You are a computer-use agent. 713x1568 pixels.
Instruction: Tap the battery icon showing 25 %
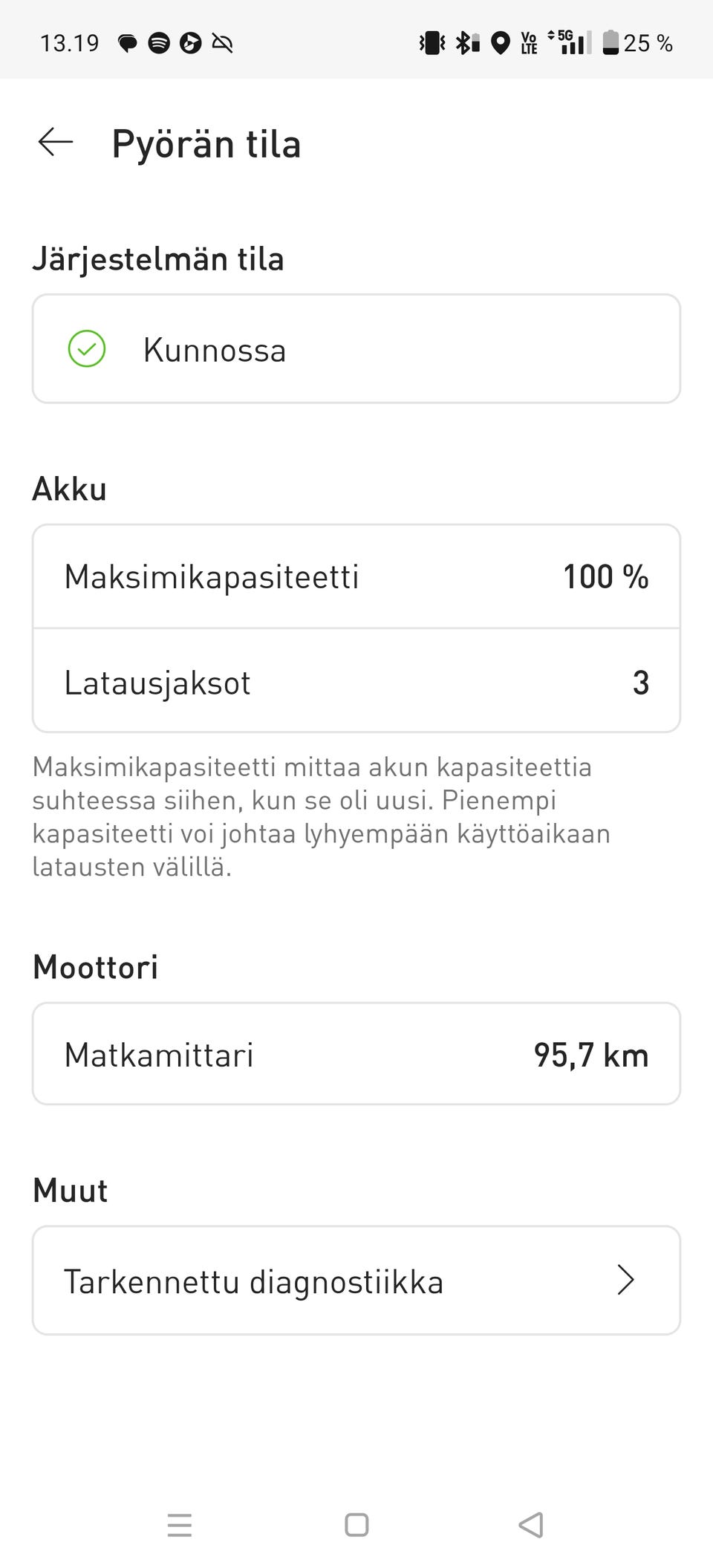612,43
